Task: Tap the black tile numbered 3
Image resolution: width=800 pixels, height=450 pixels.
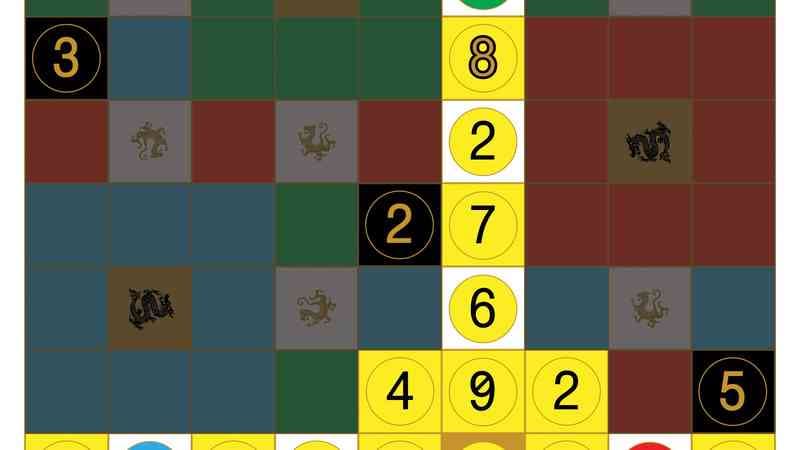Action: (65, 58)
